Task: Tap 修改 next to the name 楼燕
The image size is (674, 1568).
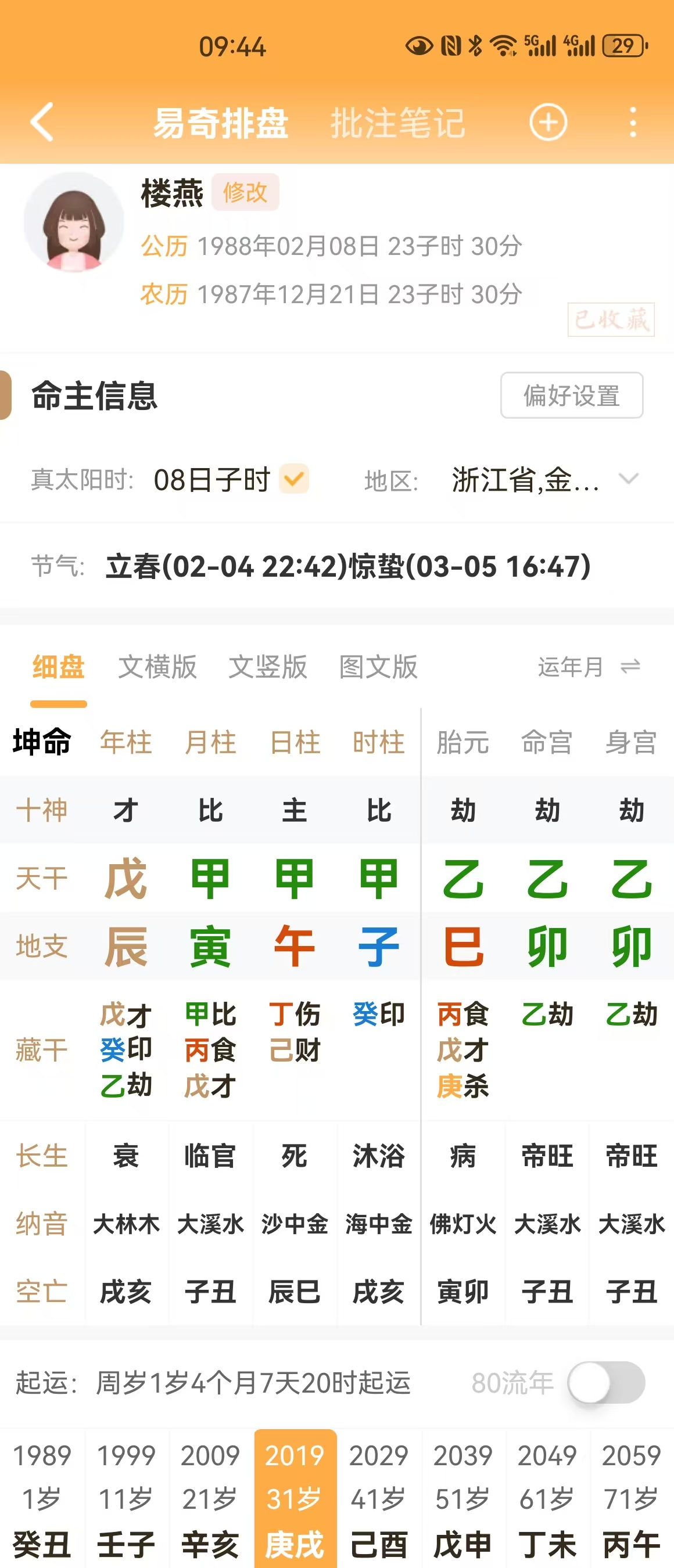Action: 245,192
